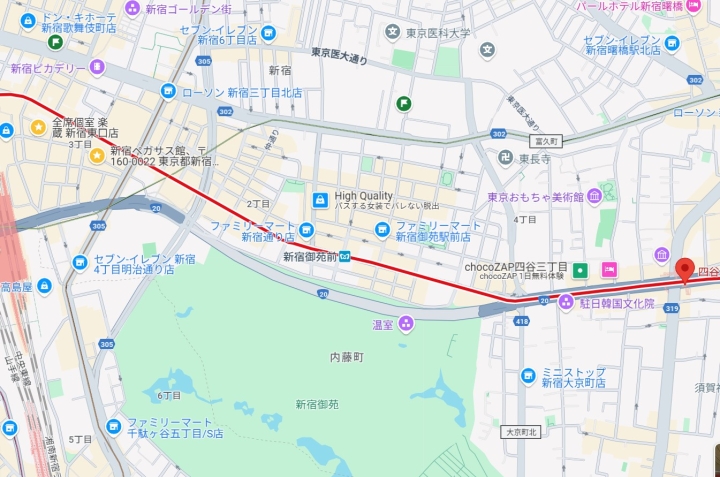This screenshot has height=477, width=720.
Task: Select 新宿御苑前 station icon
Action: point(344,256)
